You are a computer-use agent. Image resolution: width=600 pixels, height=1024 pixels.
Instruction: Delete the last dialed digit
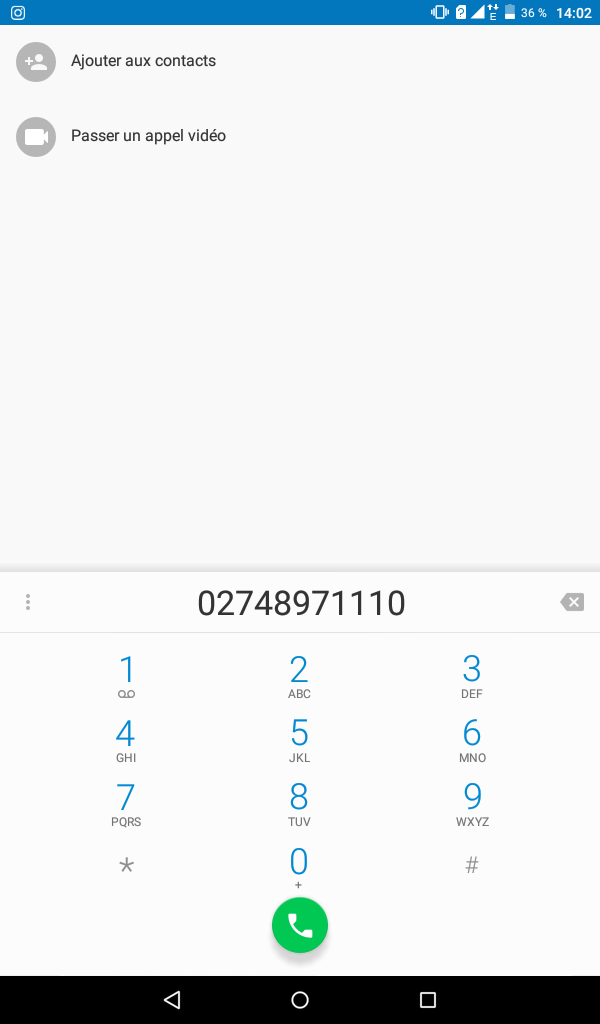(x=572, y=602)
